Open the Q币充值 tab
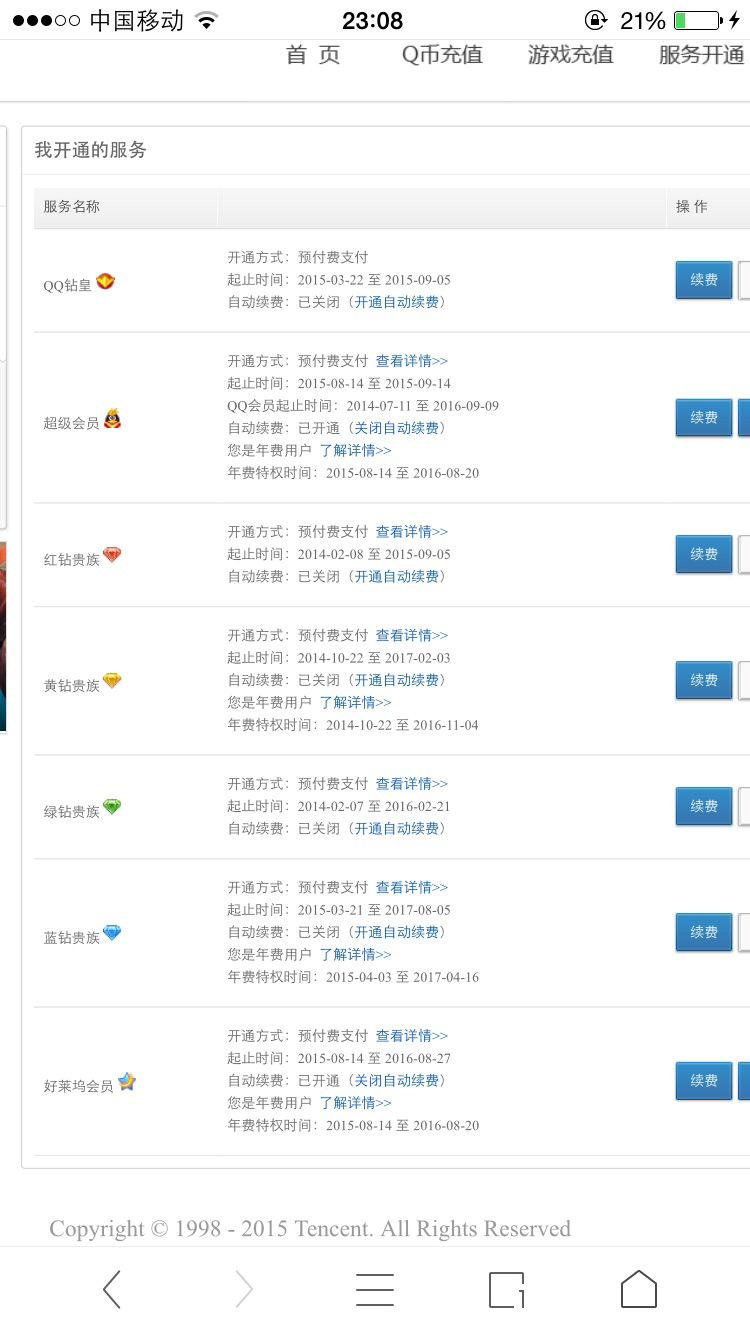 tap(442, 55)
